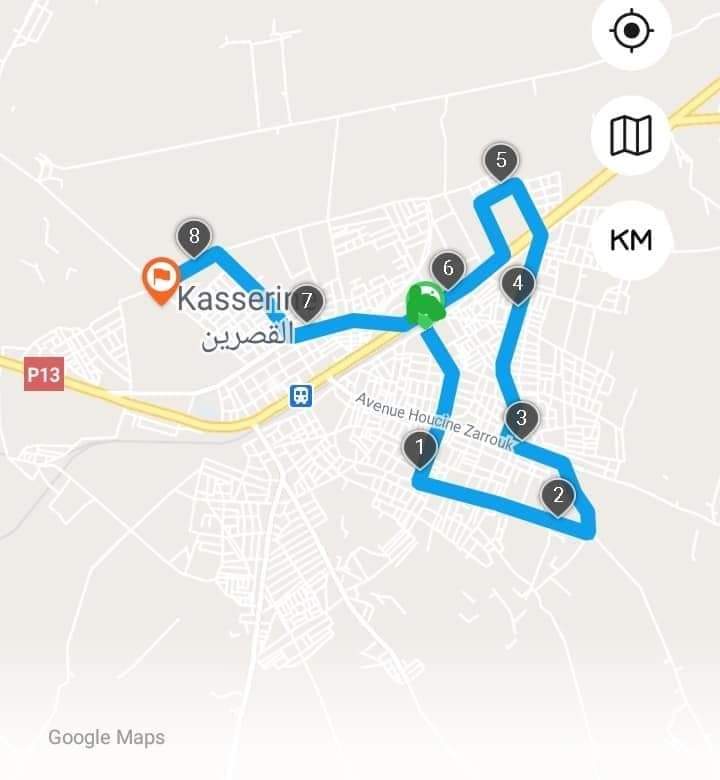The image size is (720, 780).
Task: Select kilometer marker 5 on the route
Action: (501, 160)
